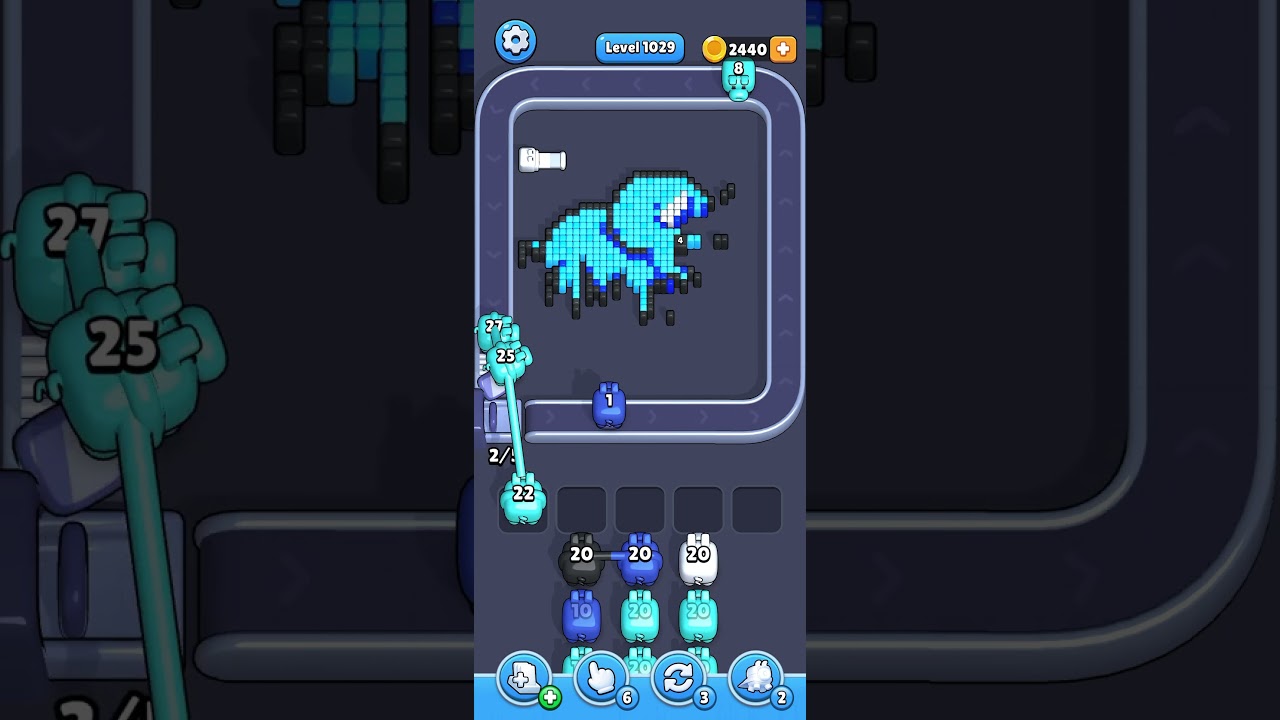Viewport: 1280px width, 720px height.
Task: Send the top-row blue 20 shooter
Action: (640, 562)
